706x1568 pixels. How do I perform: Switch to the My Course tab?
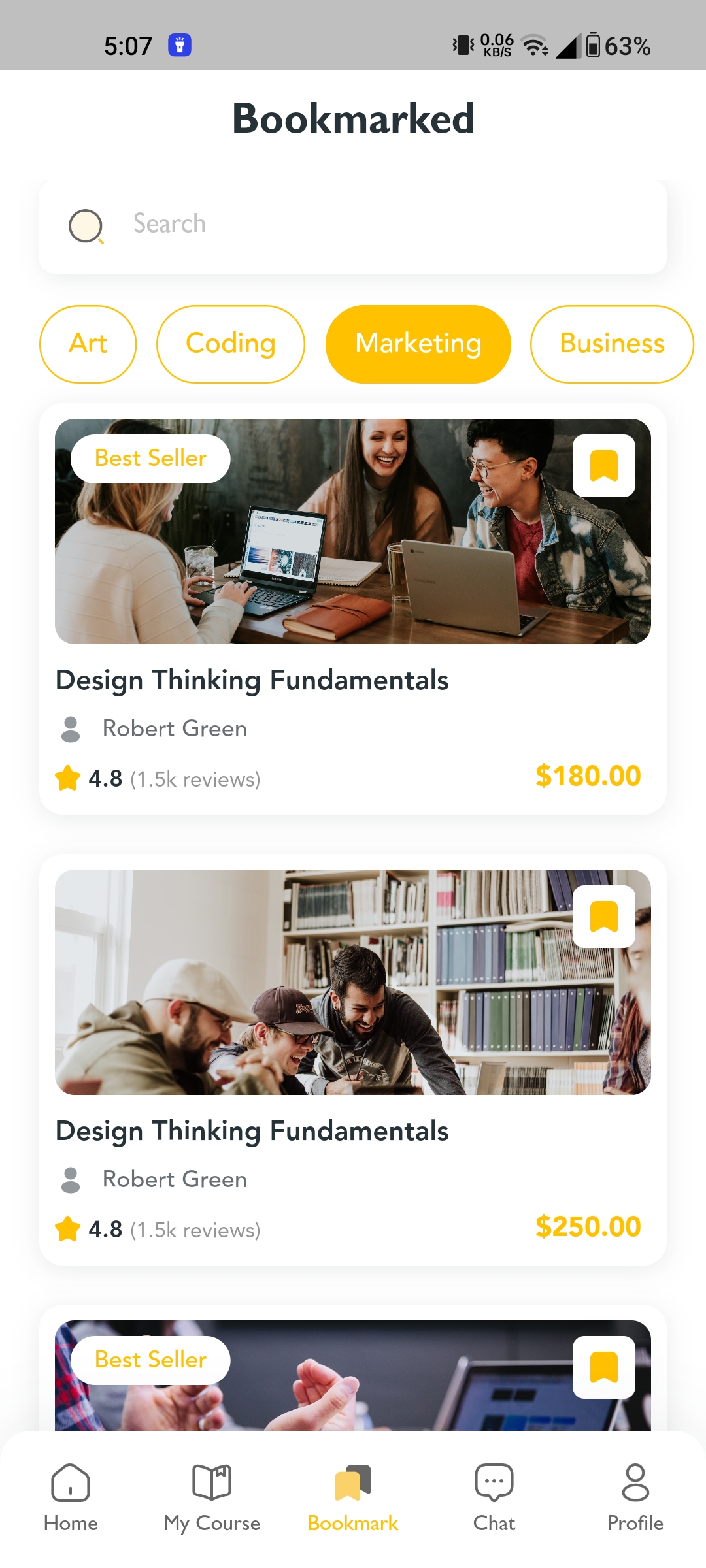[x=212, y=1497]
